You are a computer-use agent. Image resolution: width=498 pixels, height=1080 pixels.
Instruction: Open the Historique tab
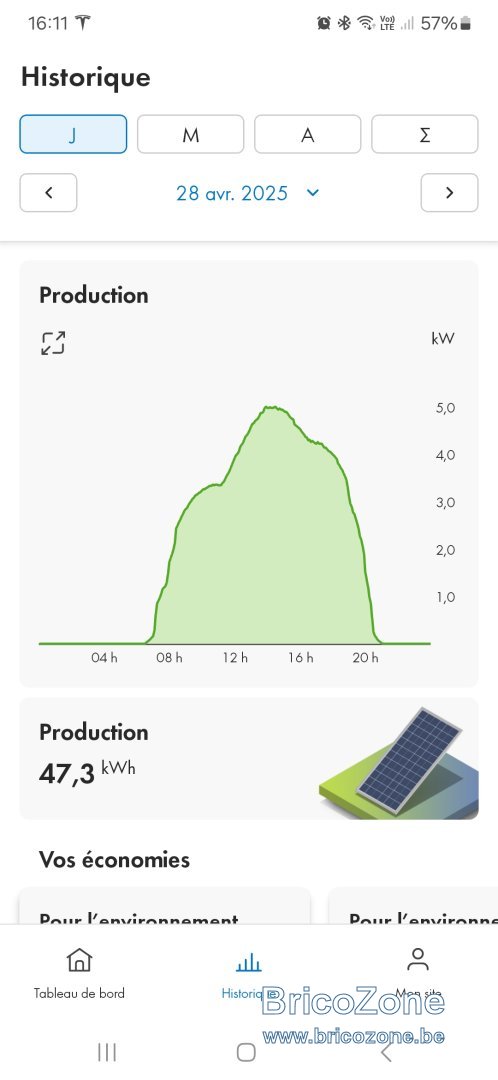pos(249,974)
